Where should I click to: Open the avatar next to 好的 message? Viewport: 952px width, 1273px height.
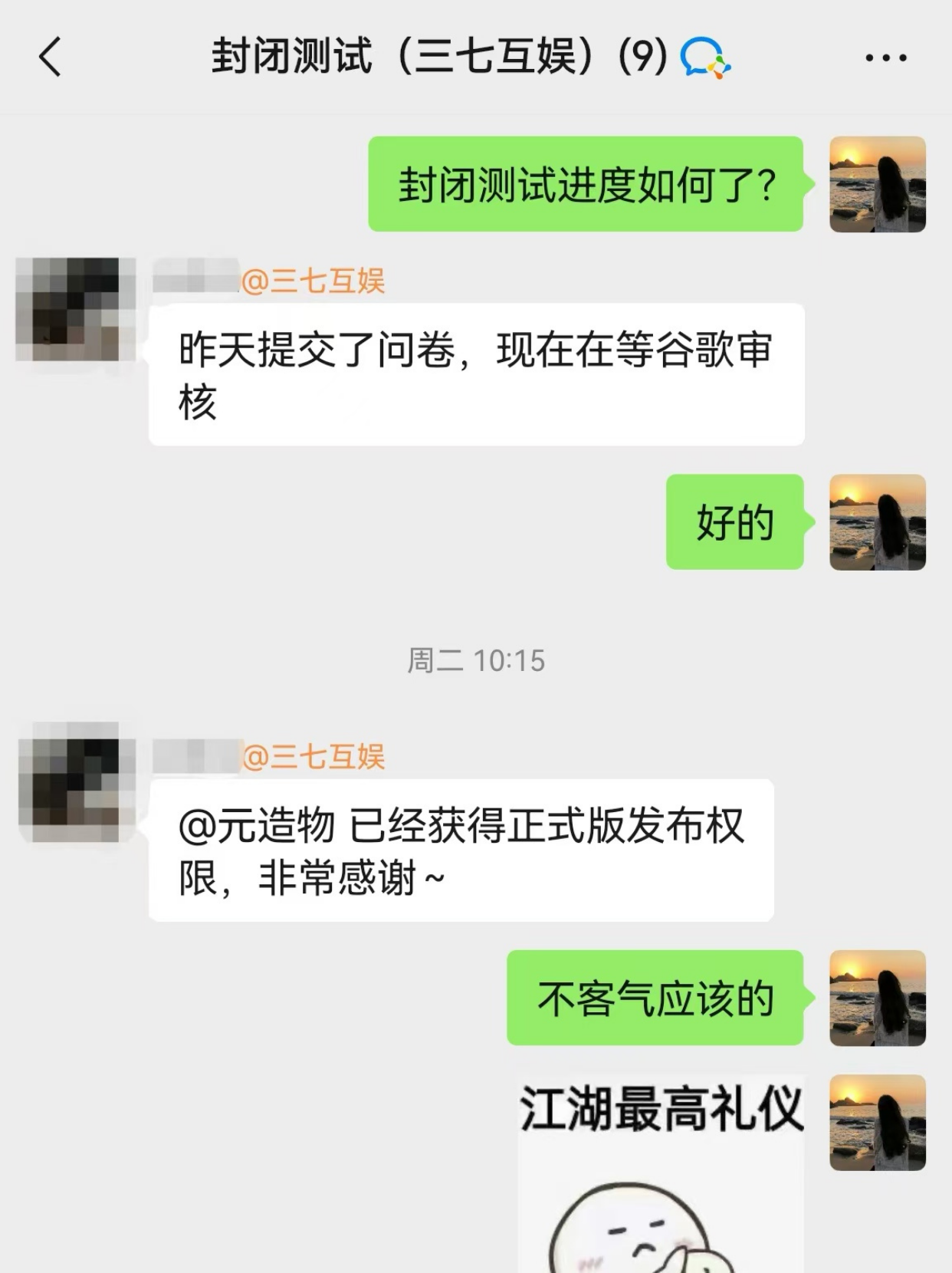(878, 522)
